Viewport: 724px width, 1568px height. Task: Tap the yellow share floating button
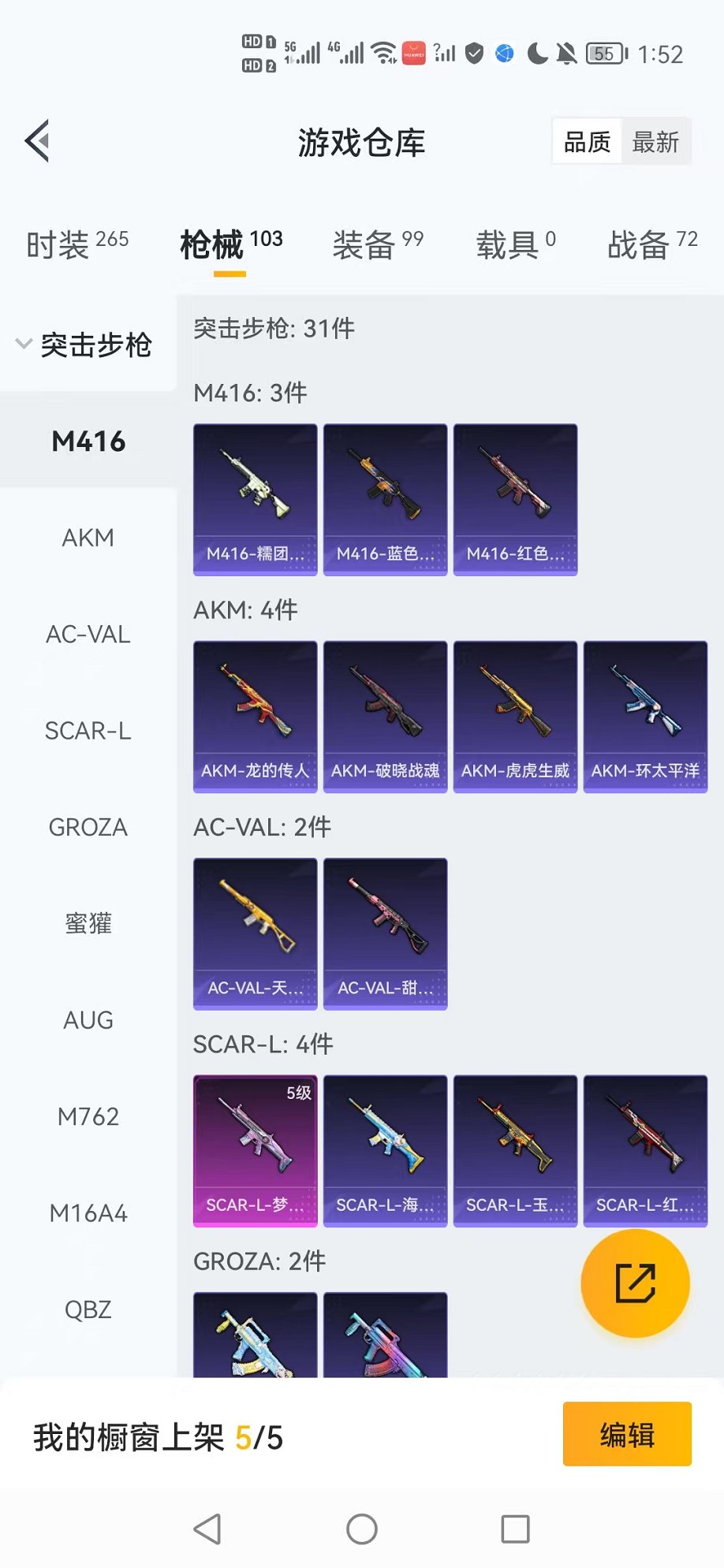[635, 1283]
